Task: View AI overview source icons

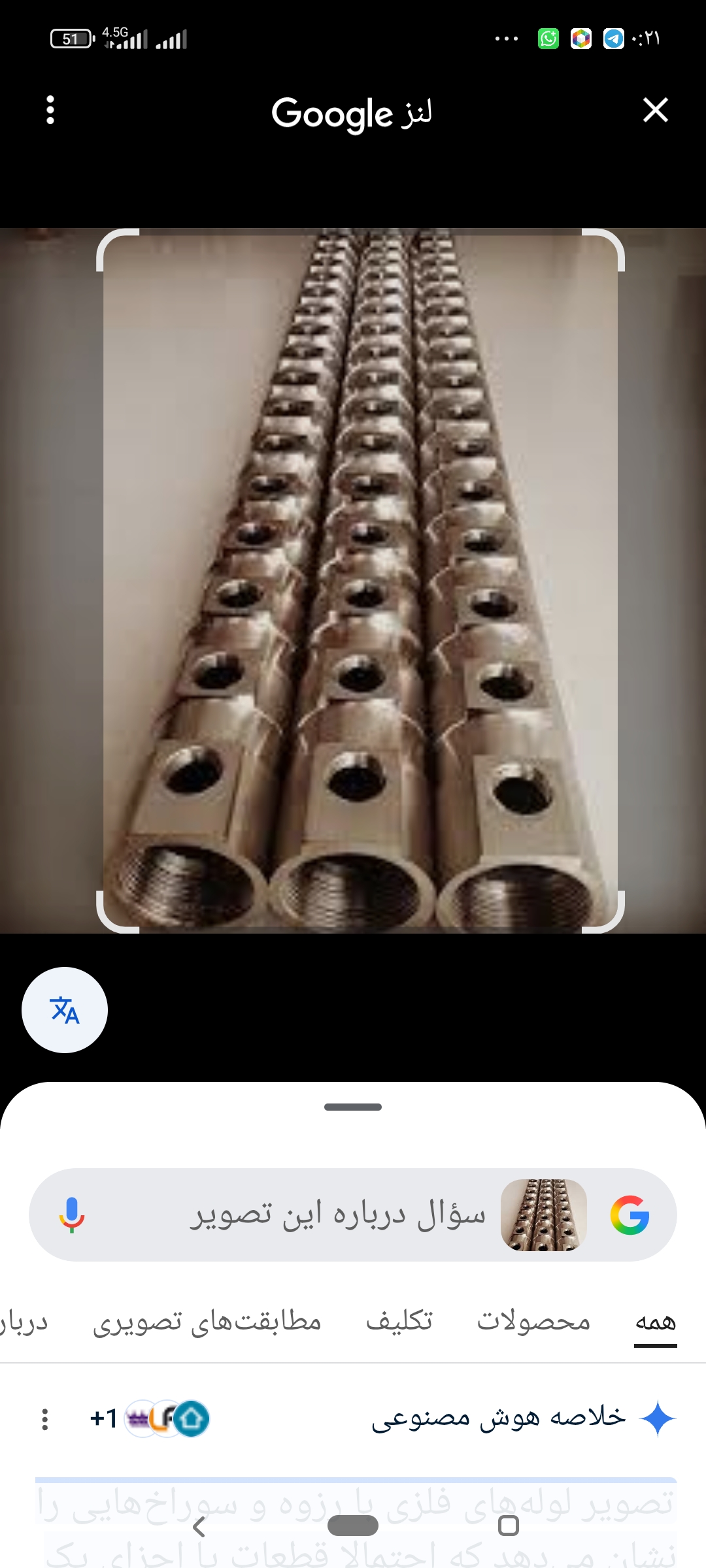Action: [167, 1419]
